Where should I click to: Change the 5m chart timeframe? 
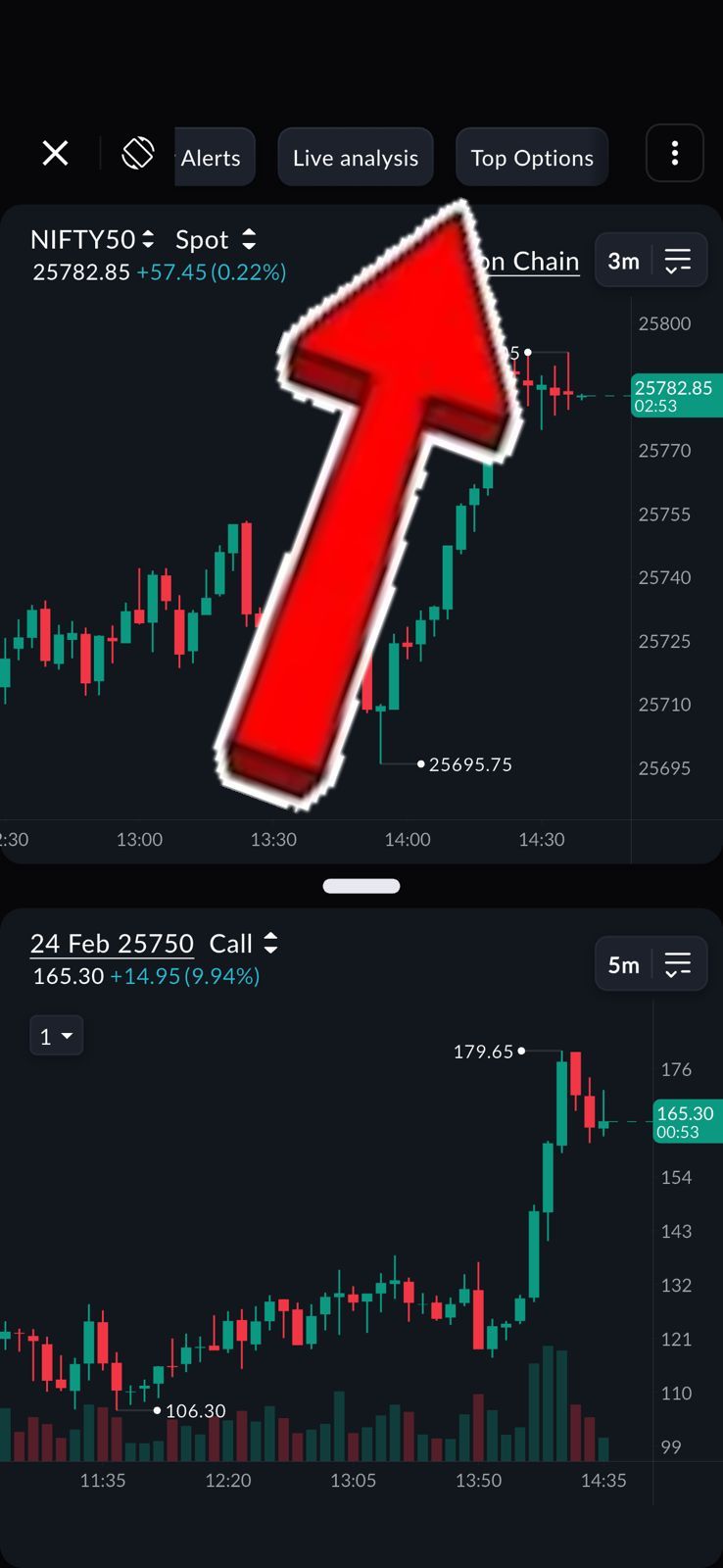[623, 964]
